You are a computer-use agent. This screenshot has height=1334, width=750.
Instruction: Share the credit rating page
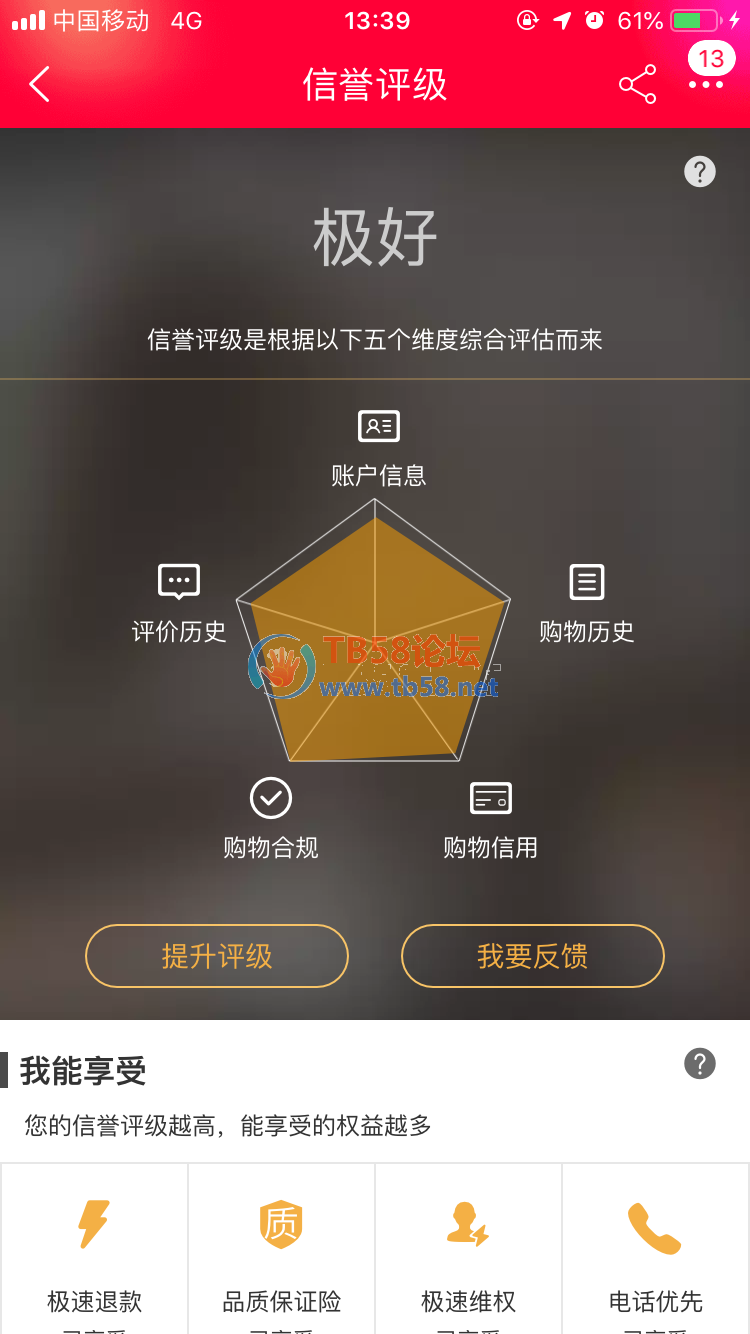coord(637,85)
